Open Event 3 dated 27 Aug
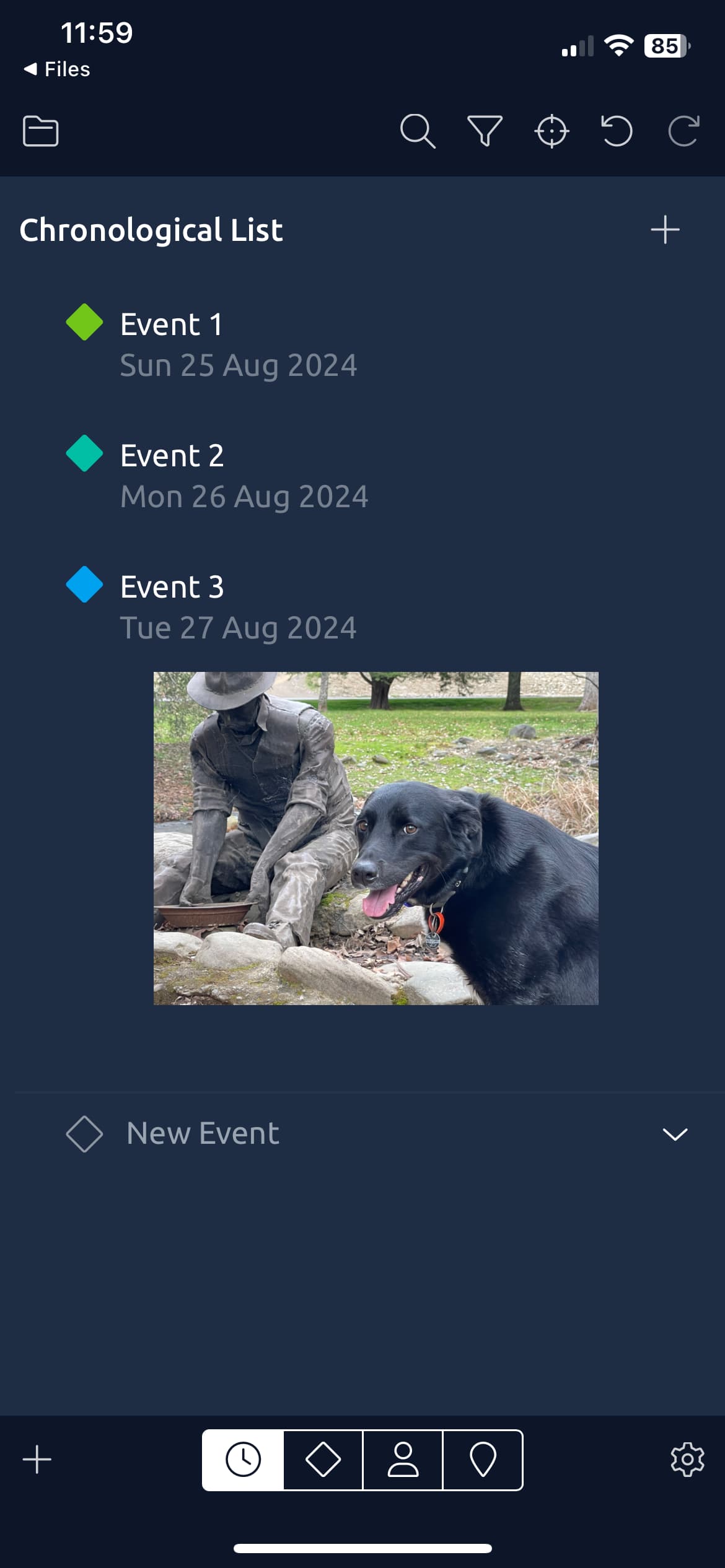Screen dimensions: 725x1568 point(239,606)
